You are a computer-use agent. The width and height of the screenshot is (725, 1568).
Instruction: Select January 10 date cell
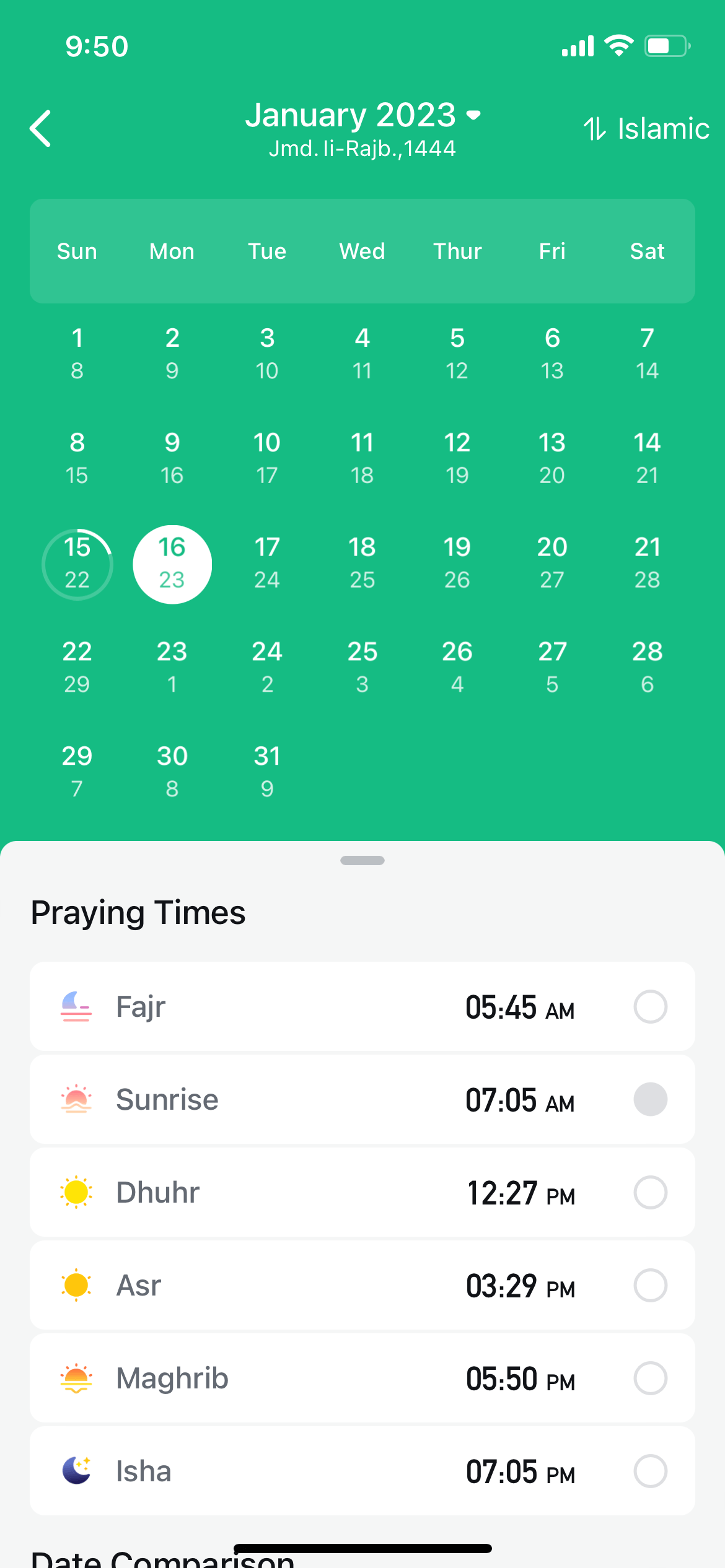point(267,458)
